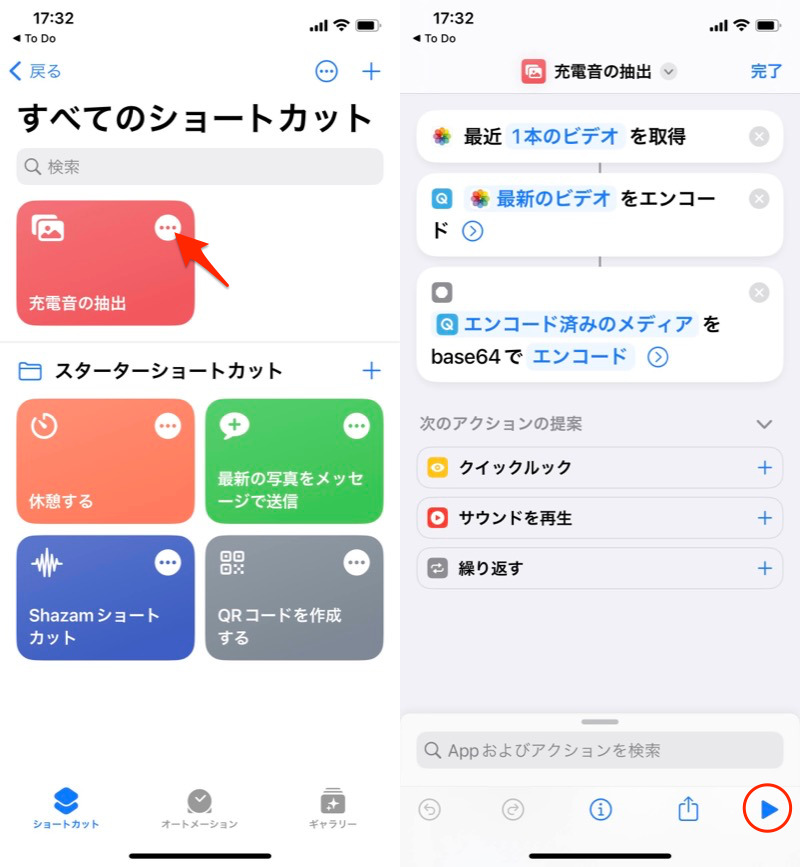Collapse the 次のアクションの提案 section

tap(764, 424)
